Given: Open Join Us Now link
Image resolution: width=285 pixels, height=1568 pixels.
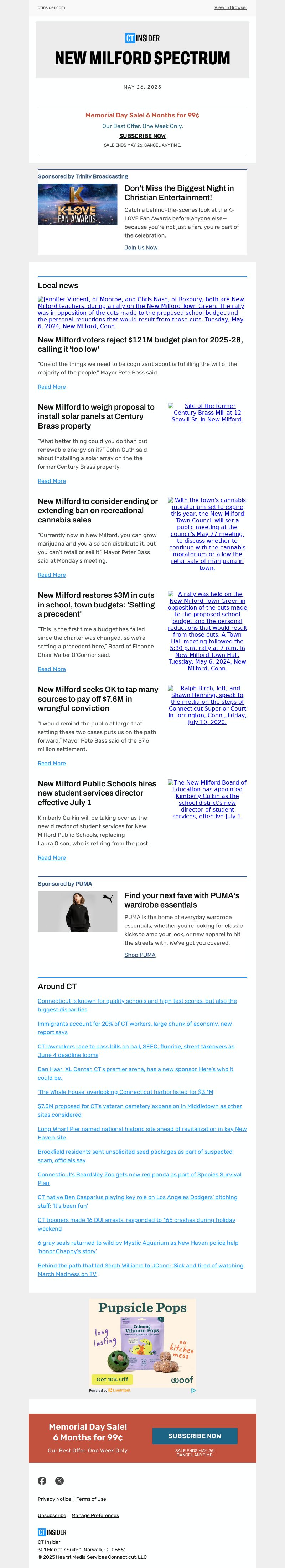Looking at the screenshot, I should [x=141, y=248].
